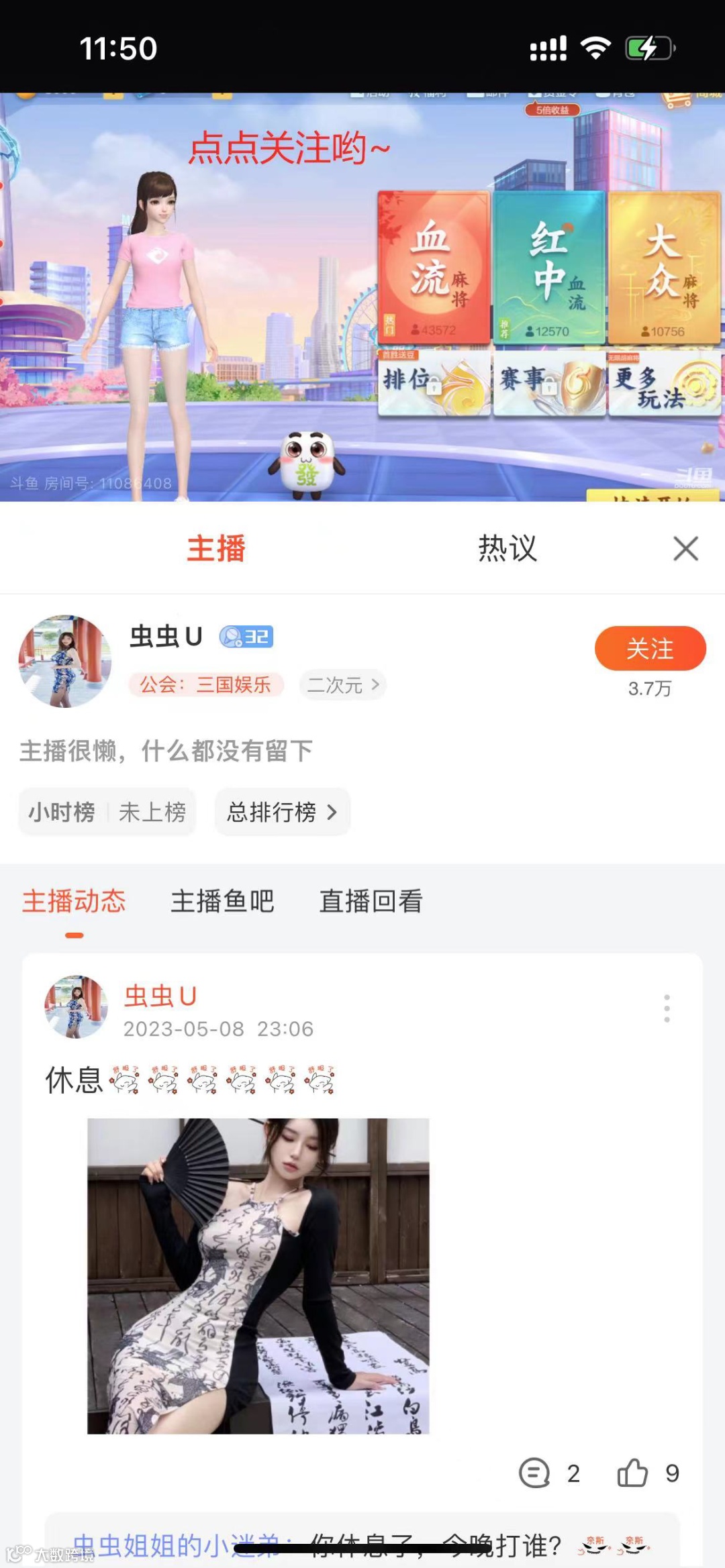
Task: View the 小时榜 hourly ranking chip
Action: coord(107,812)
